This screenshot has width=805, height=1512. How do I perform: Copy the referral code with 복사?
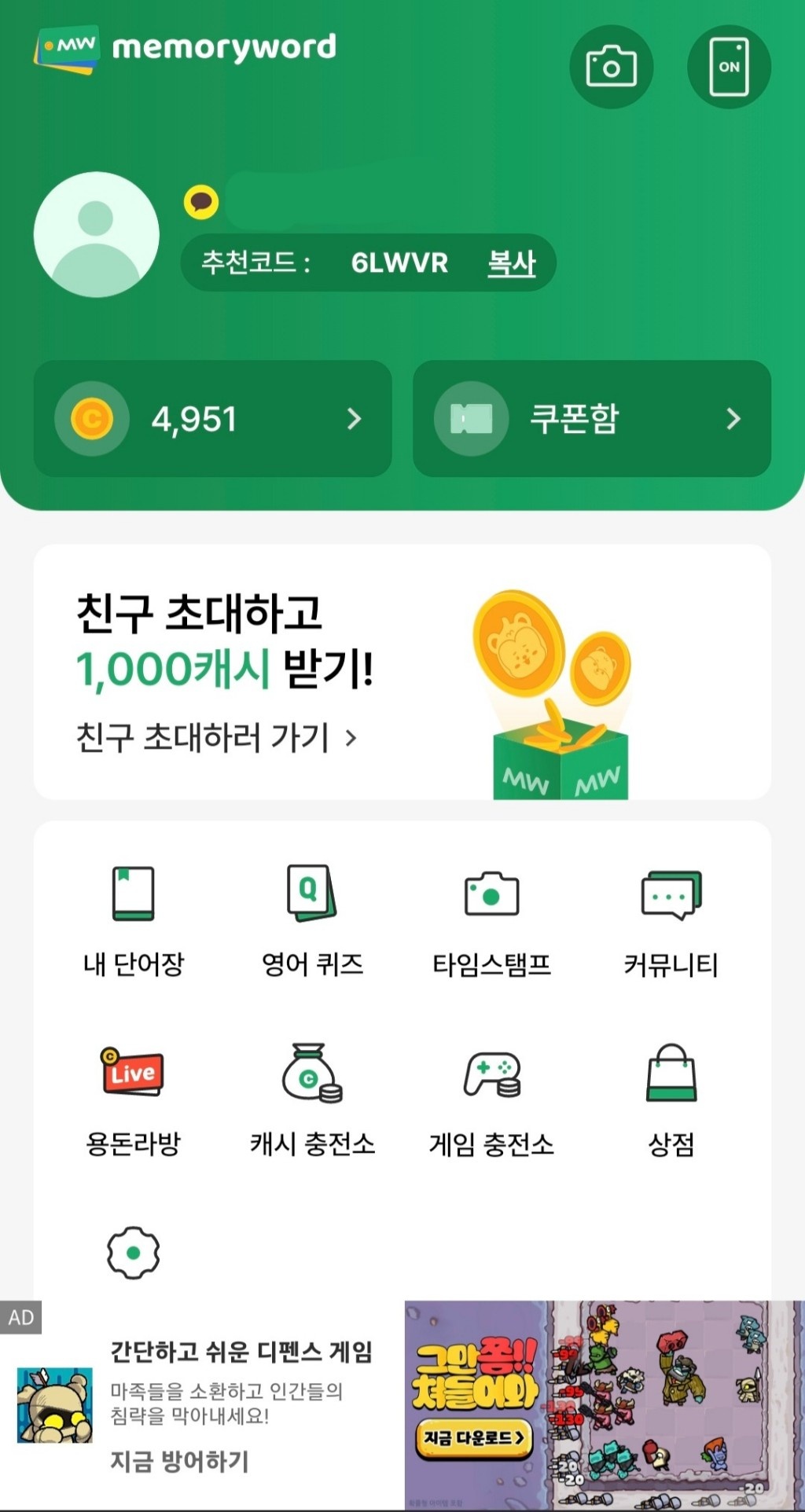511,262
